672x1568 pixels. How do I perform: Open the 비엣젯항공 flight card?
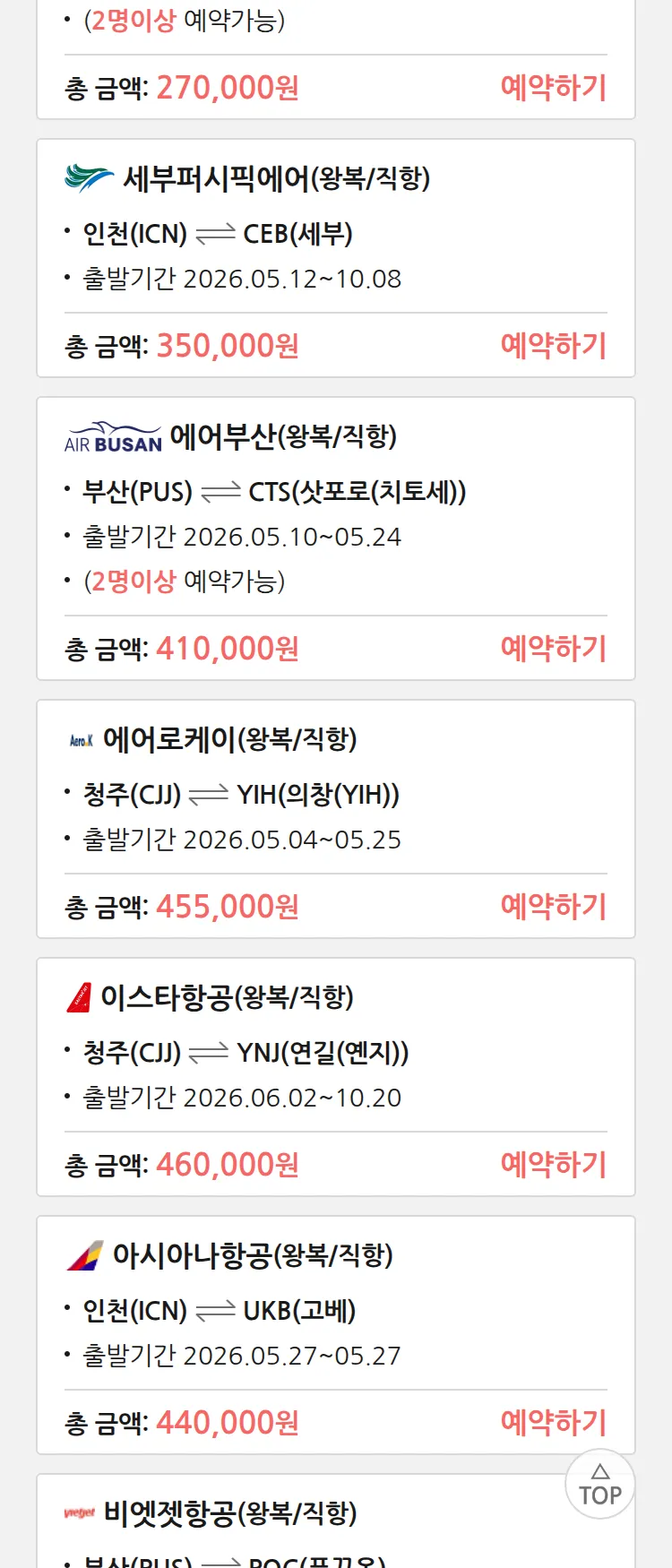[x=229, y=1514]
